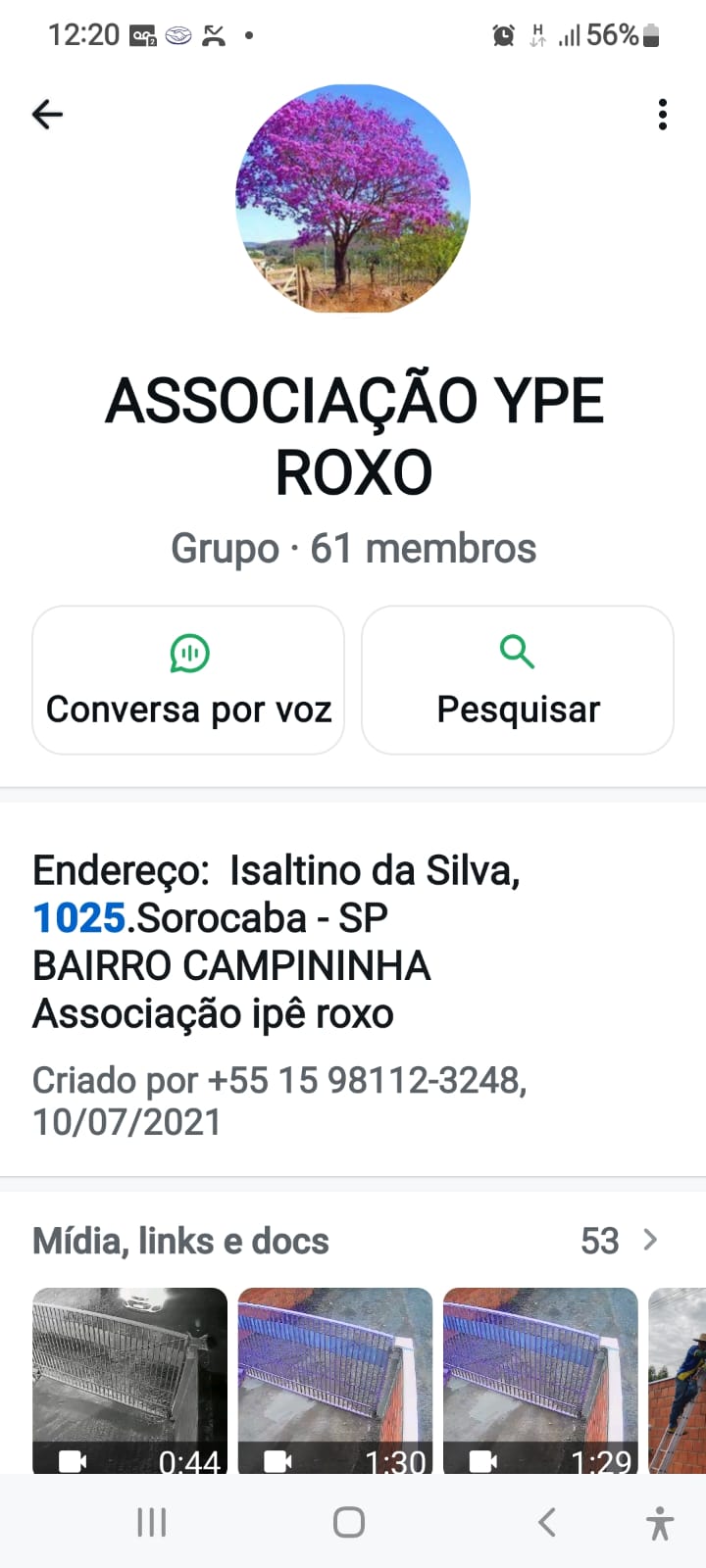The height and width of the screenshot is (1568, 706).
Task: Tap the back arrow at top left
Action: (x=47, y=115)
